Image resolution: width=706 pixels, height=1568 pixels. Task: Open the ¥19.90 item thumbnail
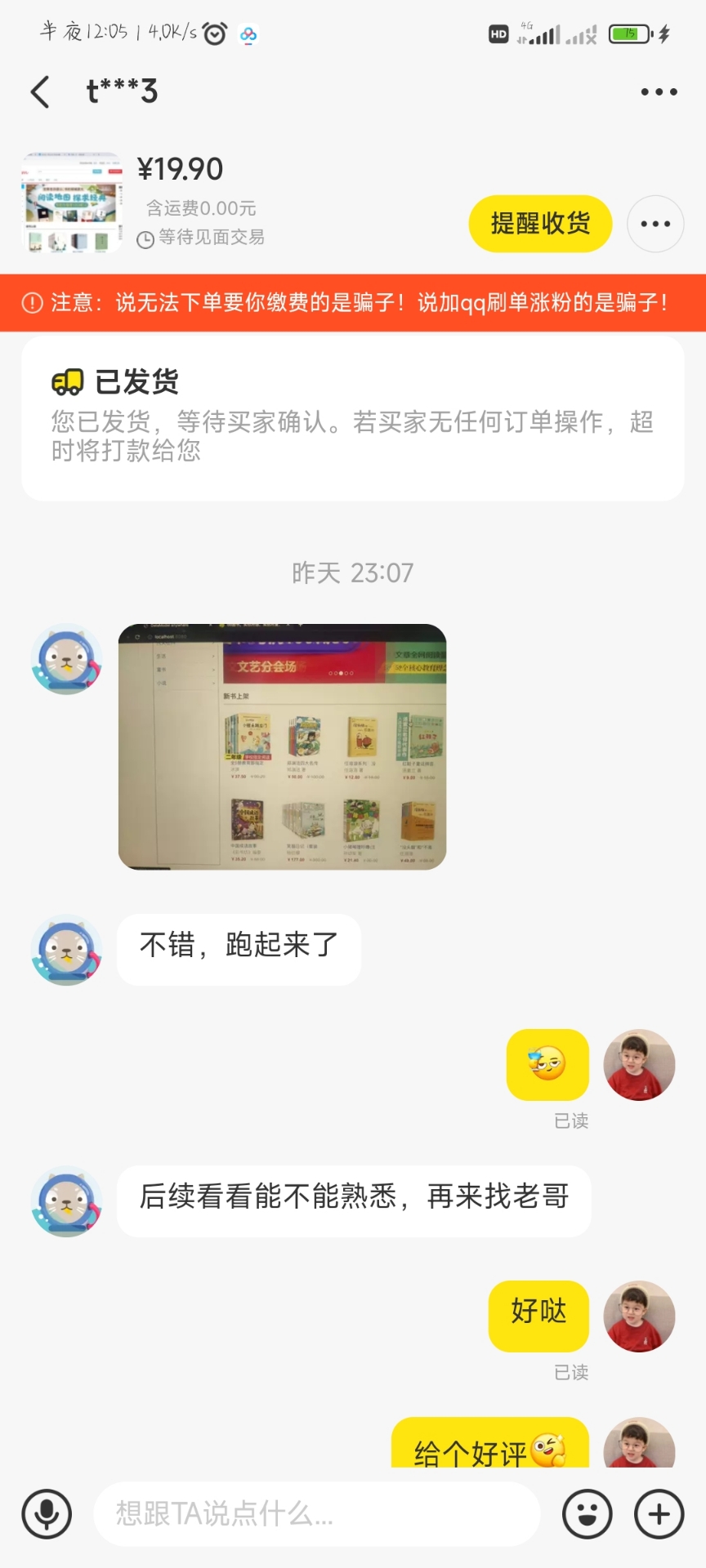[72, 201]
